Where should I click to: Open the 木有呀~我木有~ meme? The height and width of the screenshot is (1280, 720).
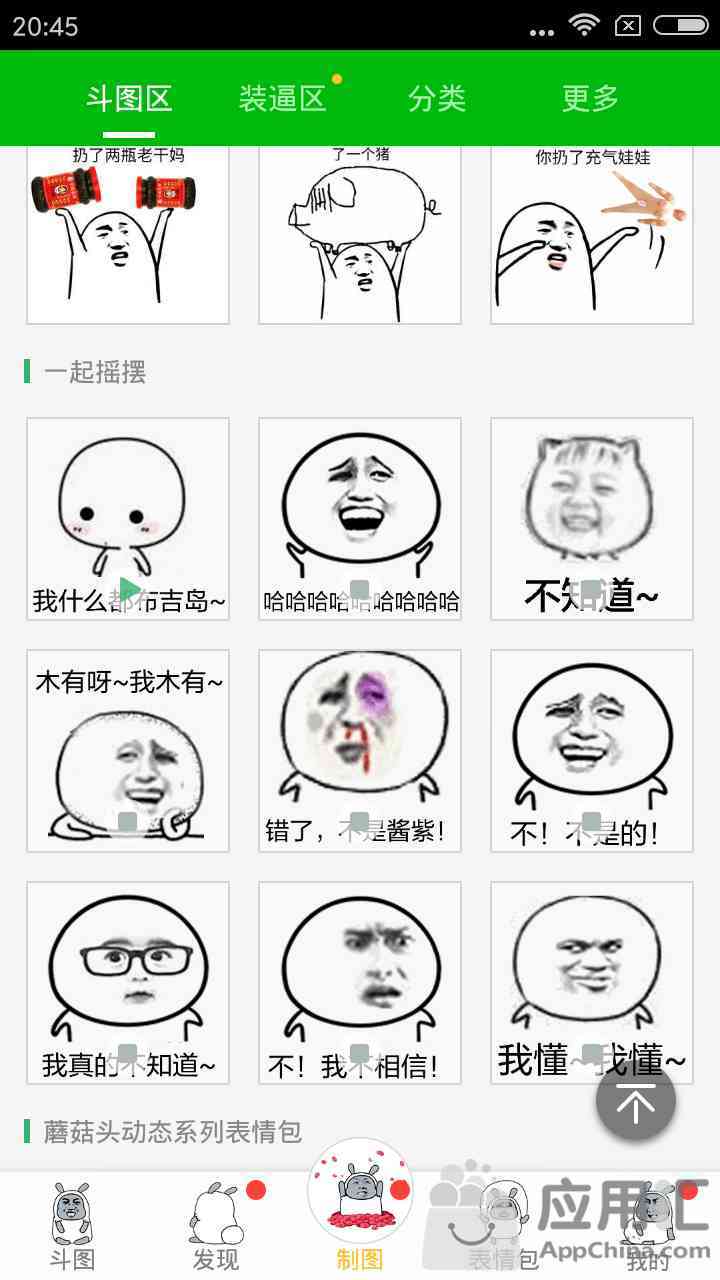[x=128, y=751]
